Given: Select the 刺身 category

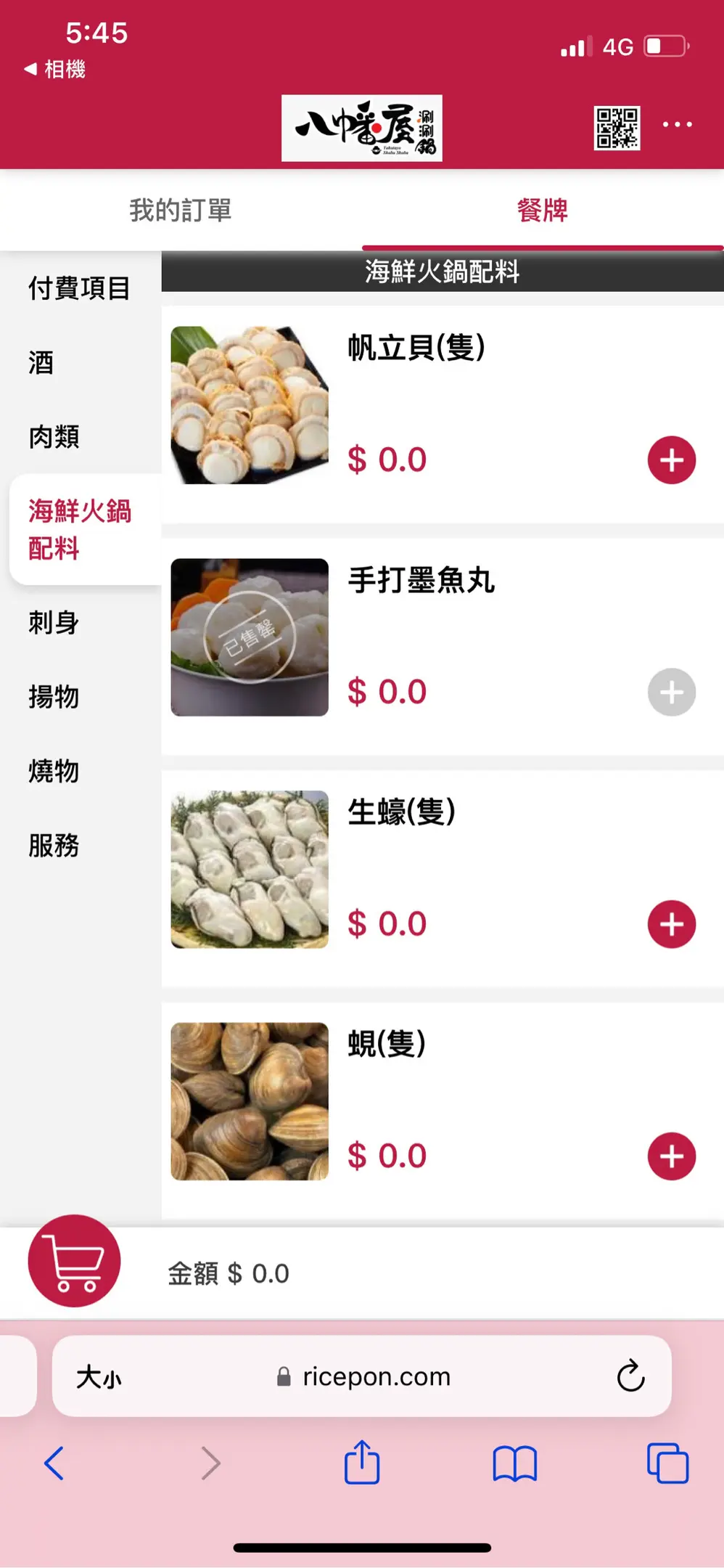Looking at the screenshot, I should (x=54, y=623).
